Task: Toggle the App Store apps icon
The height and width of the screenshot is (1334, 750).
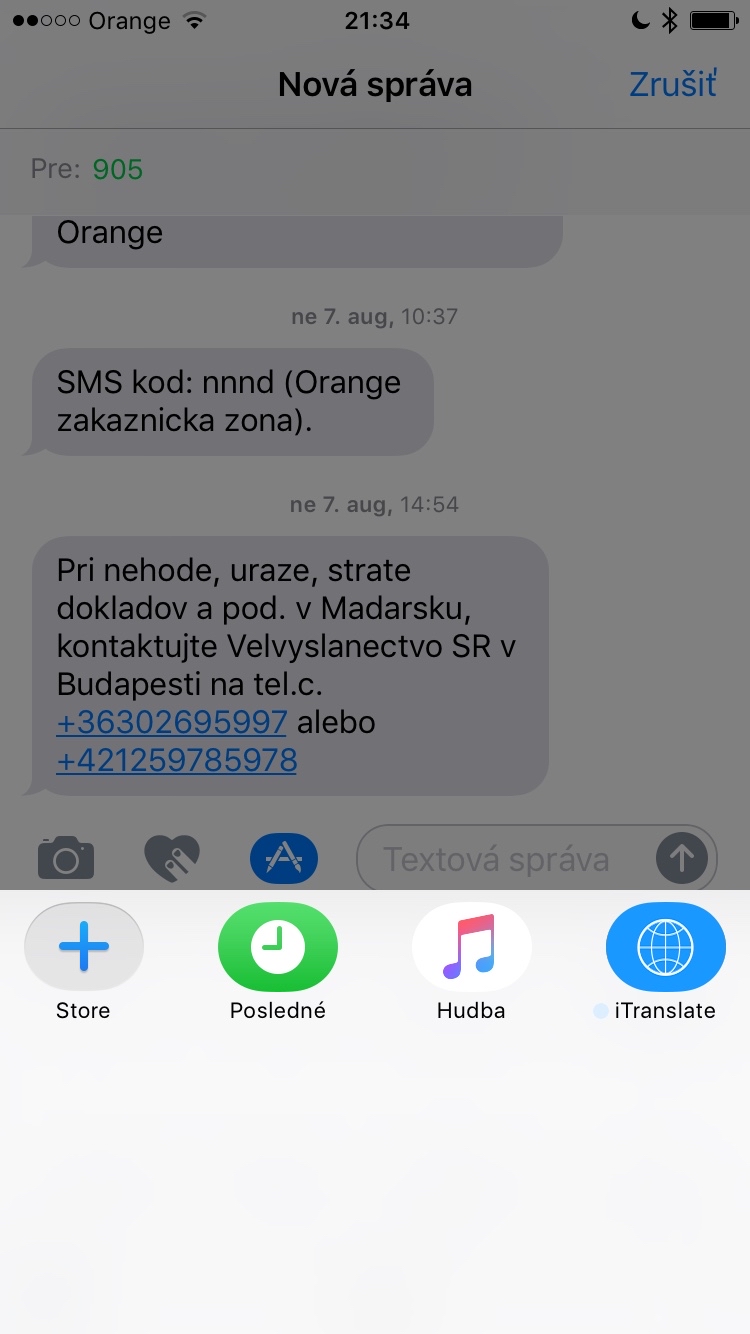Action: (x=284, y=858)
